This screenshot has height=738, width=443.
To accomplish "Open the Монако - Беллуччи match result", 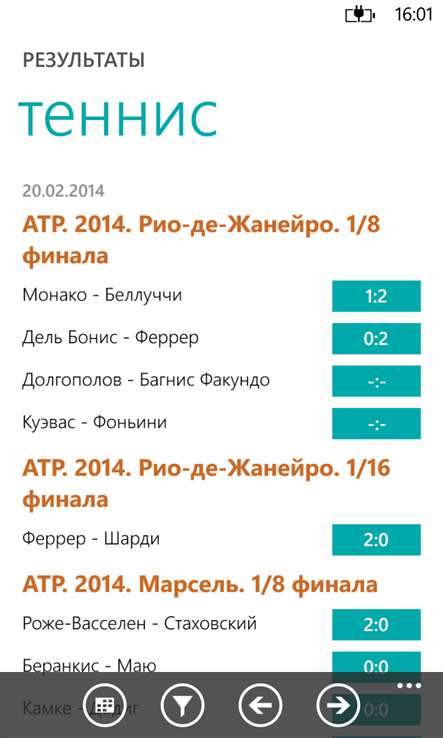I will 221,296.
